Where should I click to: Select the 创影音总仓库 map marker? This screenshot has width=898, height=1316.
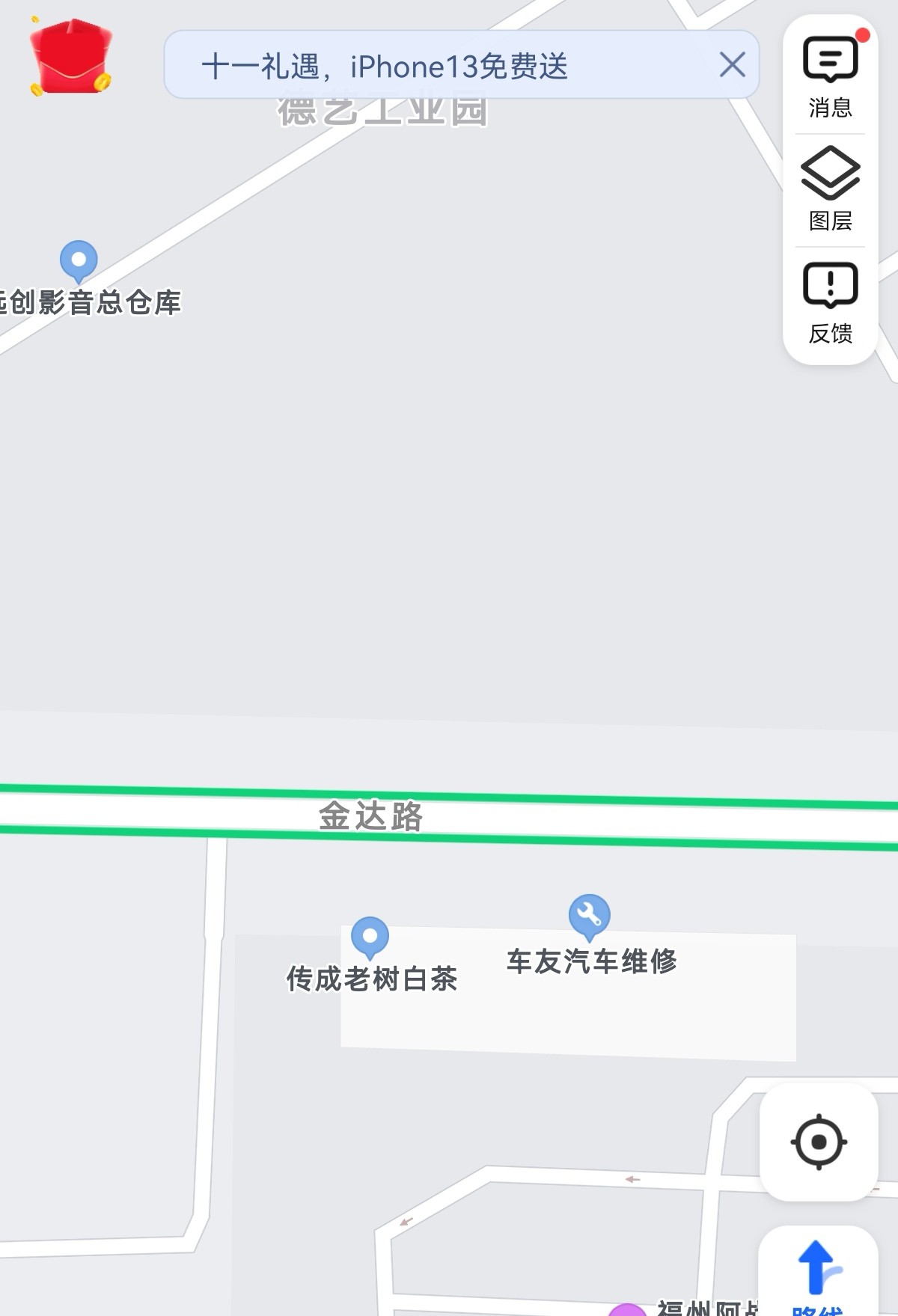[79, 261]
